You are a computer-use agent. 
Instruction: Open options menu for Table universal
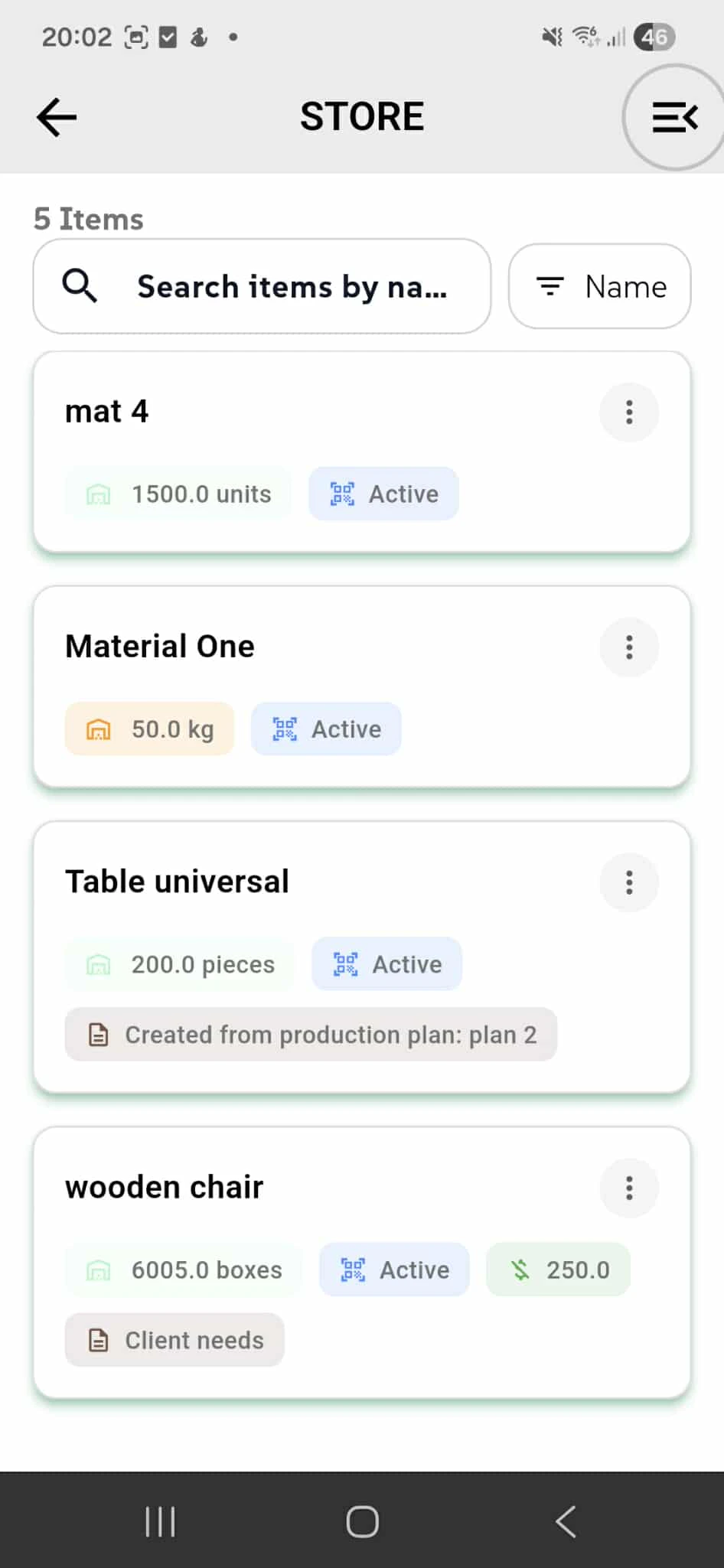click(629, 882)
